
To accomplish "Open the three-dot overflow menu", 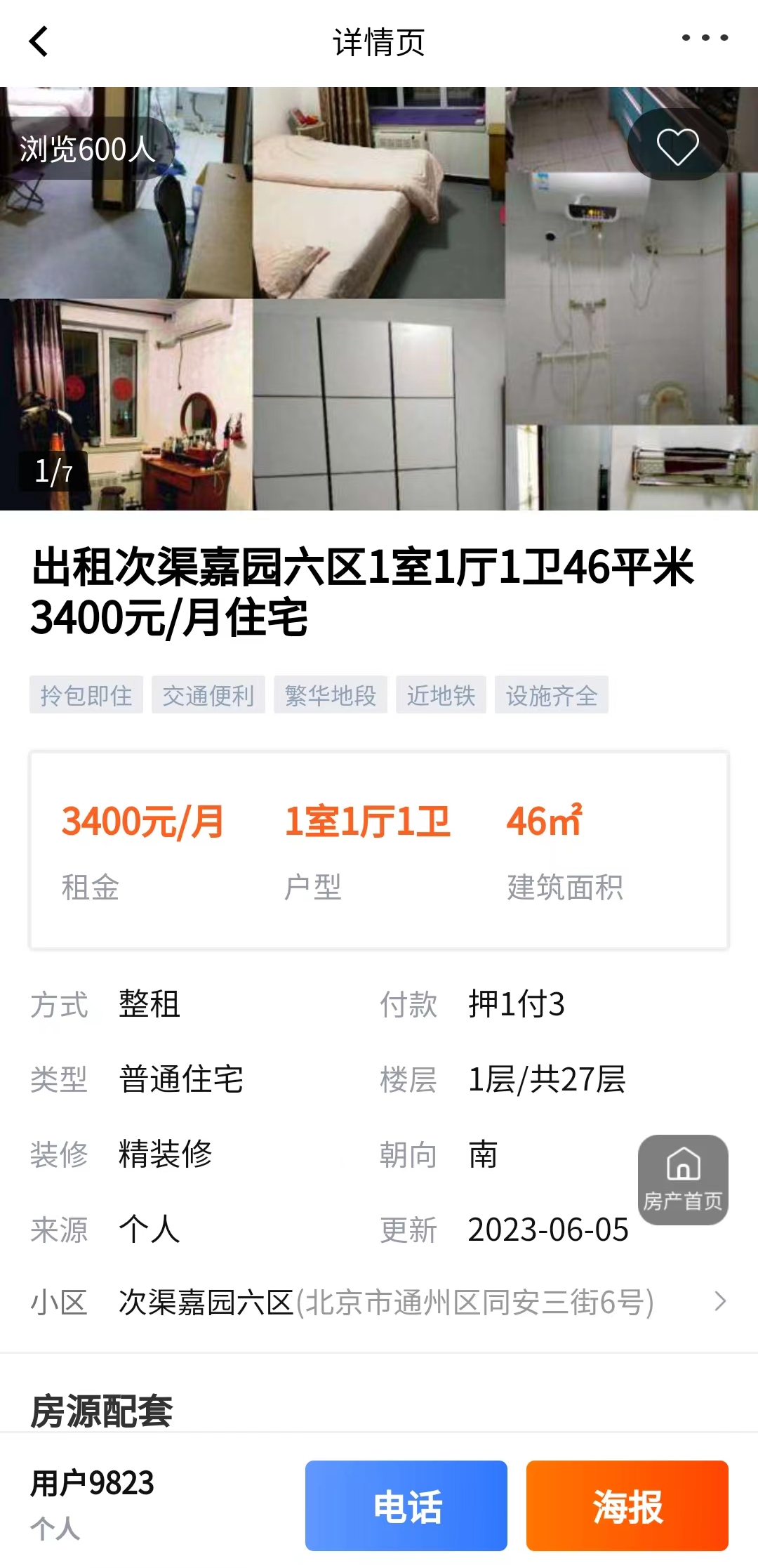I will (705, 38).
